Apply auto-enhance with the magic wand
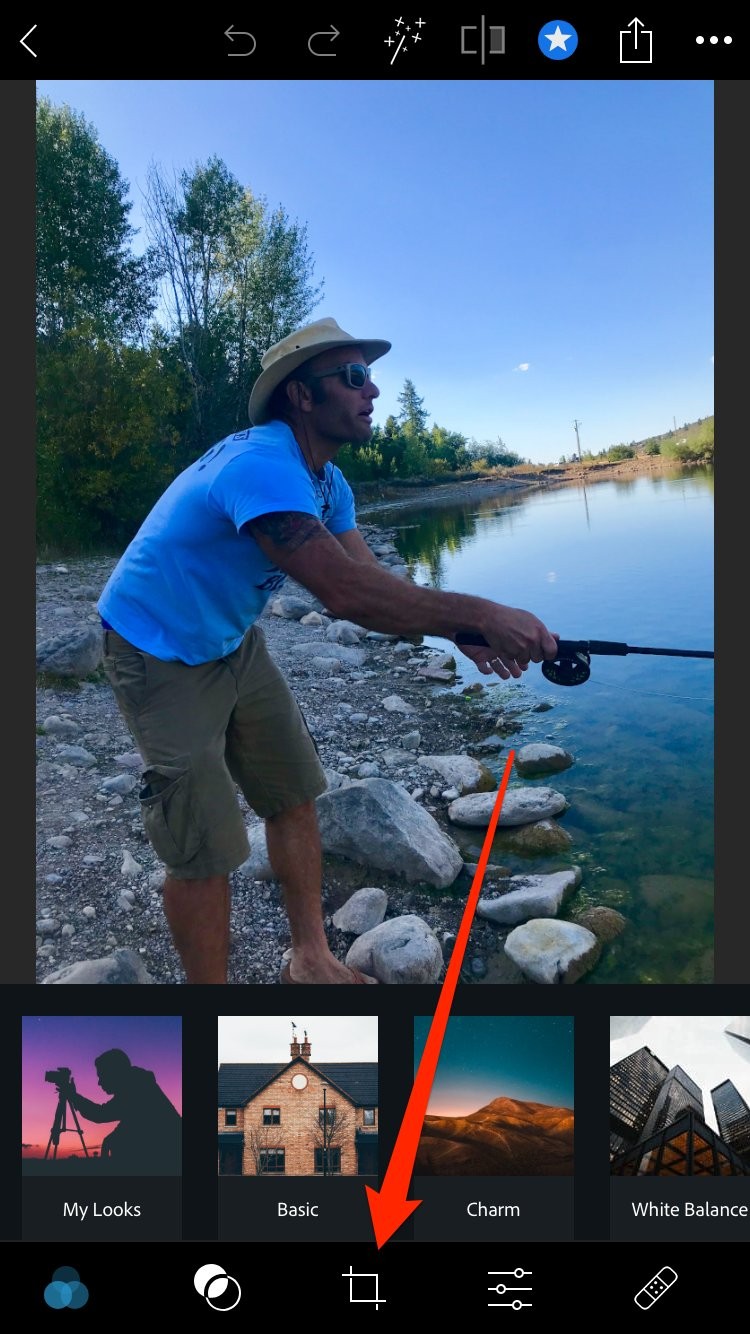Screen dimensions: 750x1334 point(404,41)
